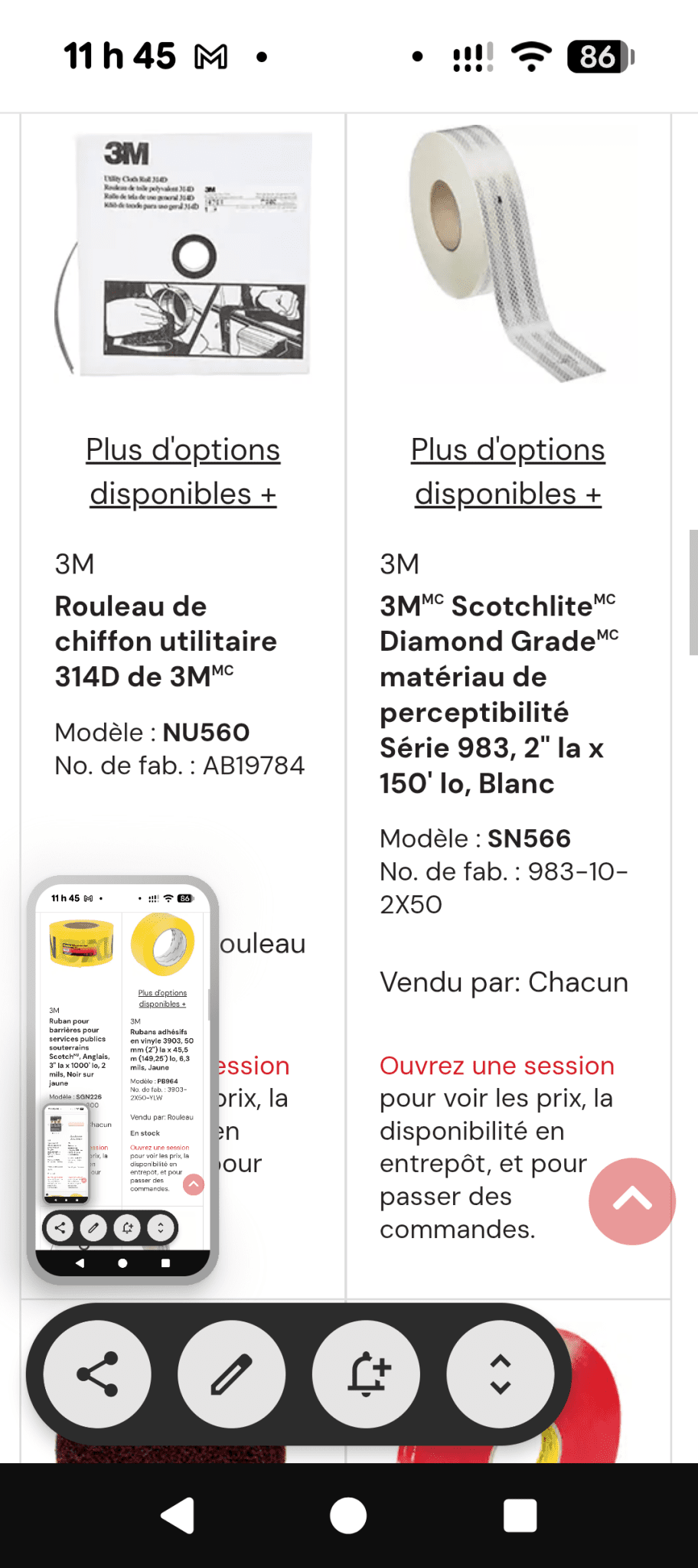Tap the pencil icon on floating preview toolbar
This screenshot has width=698, height=1568.
[x=93, y=1227]
